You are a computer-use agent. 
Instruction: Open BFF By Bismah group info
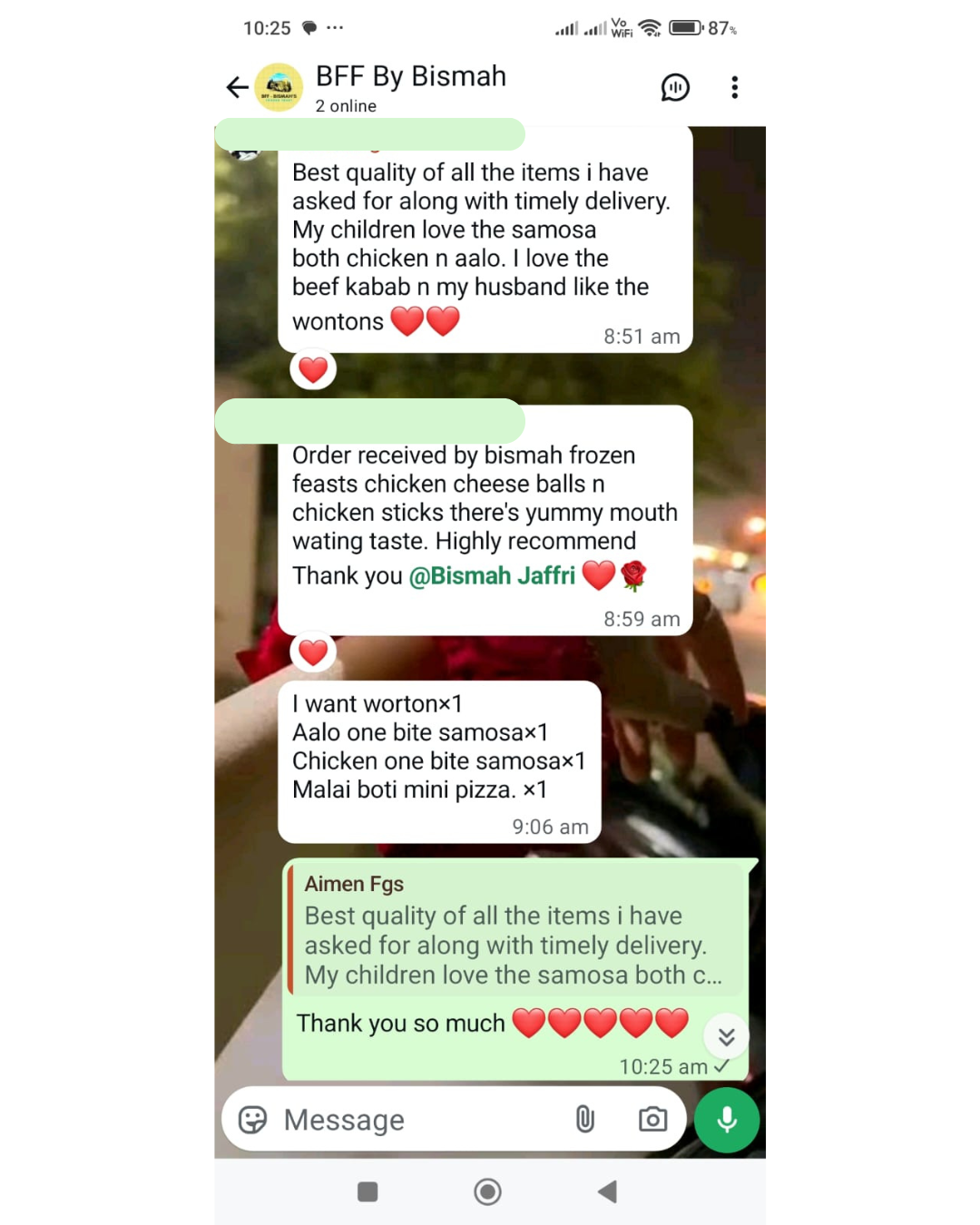[x=410, y=87]
